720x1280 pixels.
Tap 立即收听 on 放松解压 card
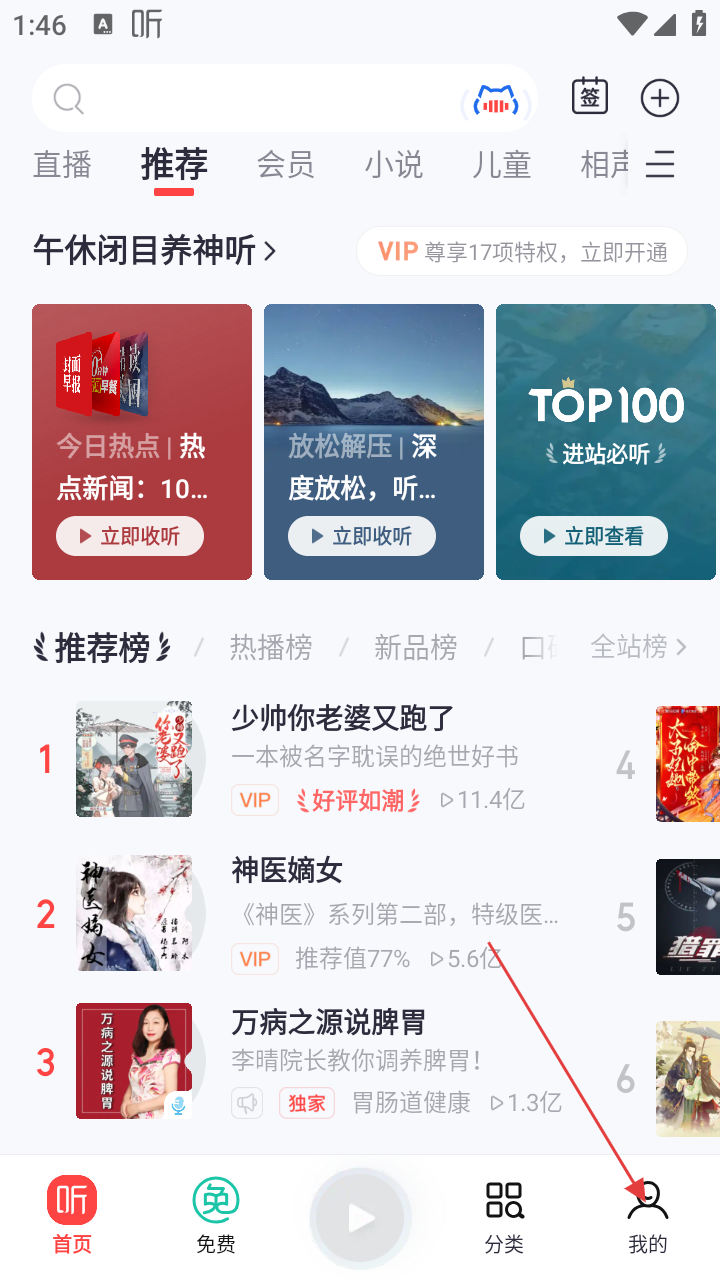pyautogui.click(x=362, y=537)
